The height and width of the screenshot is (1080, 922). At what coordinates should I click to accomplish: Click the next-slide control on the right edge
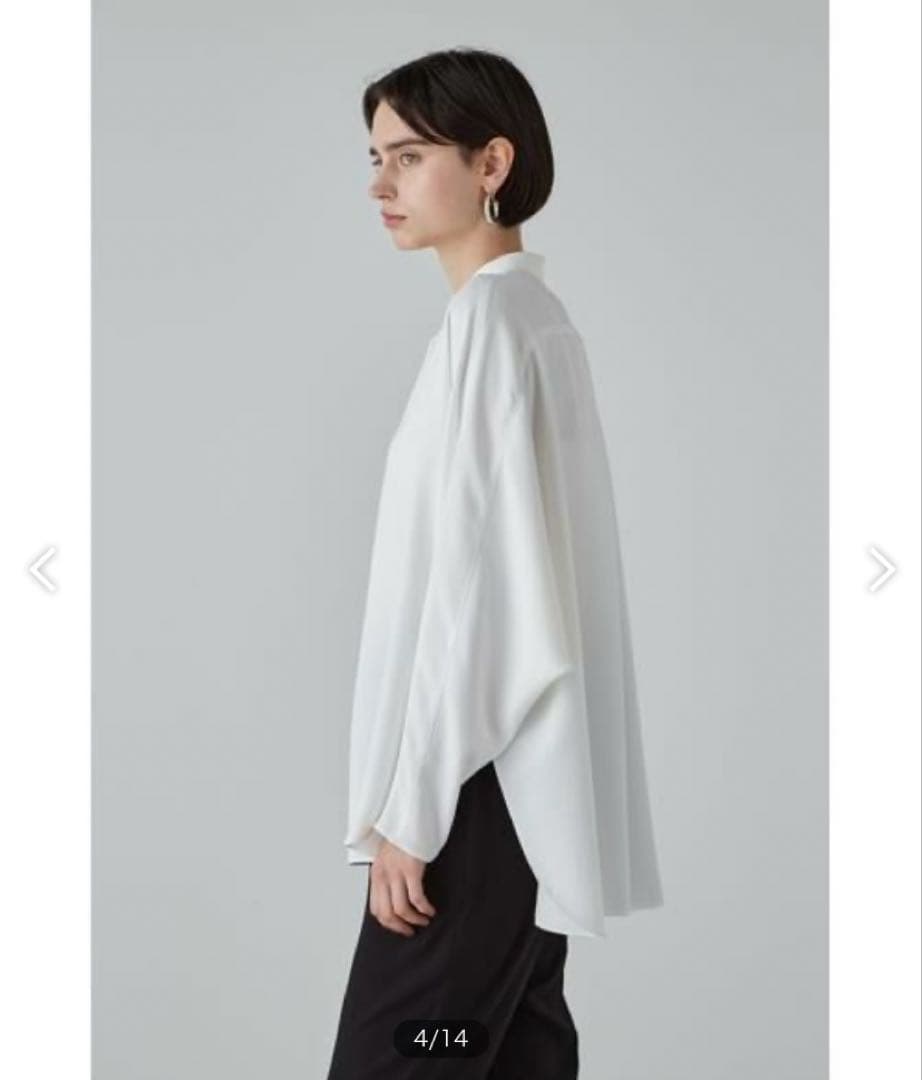pyautogui.click(x=879, y=569)
